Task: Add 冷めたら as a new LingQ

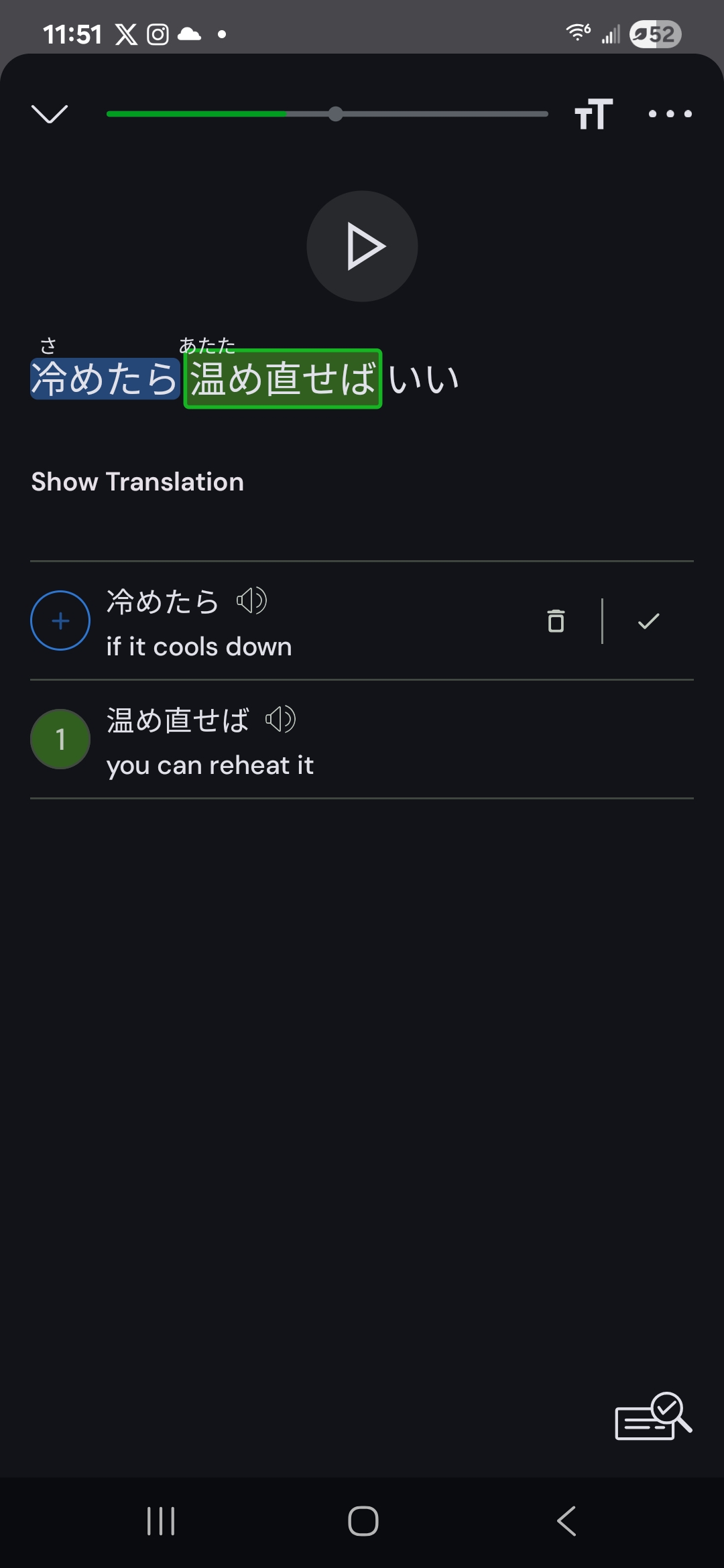Action: coord(60,620)
